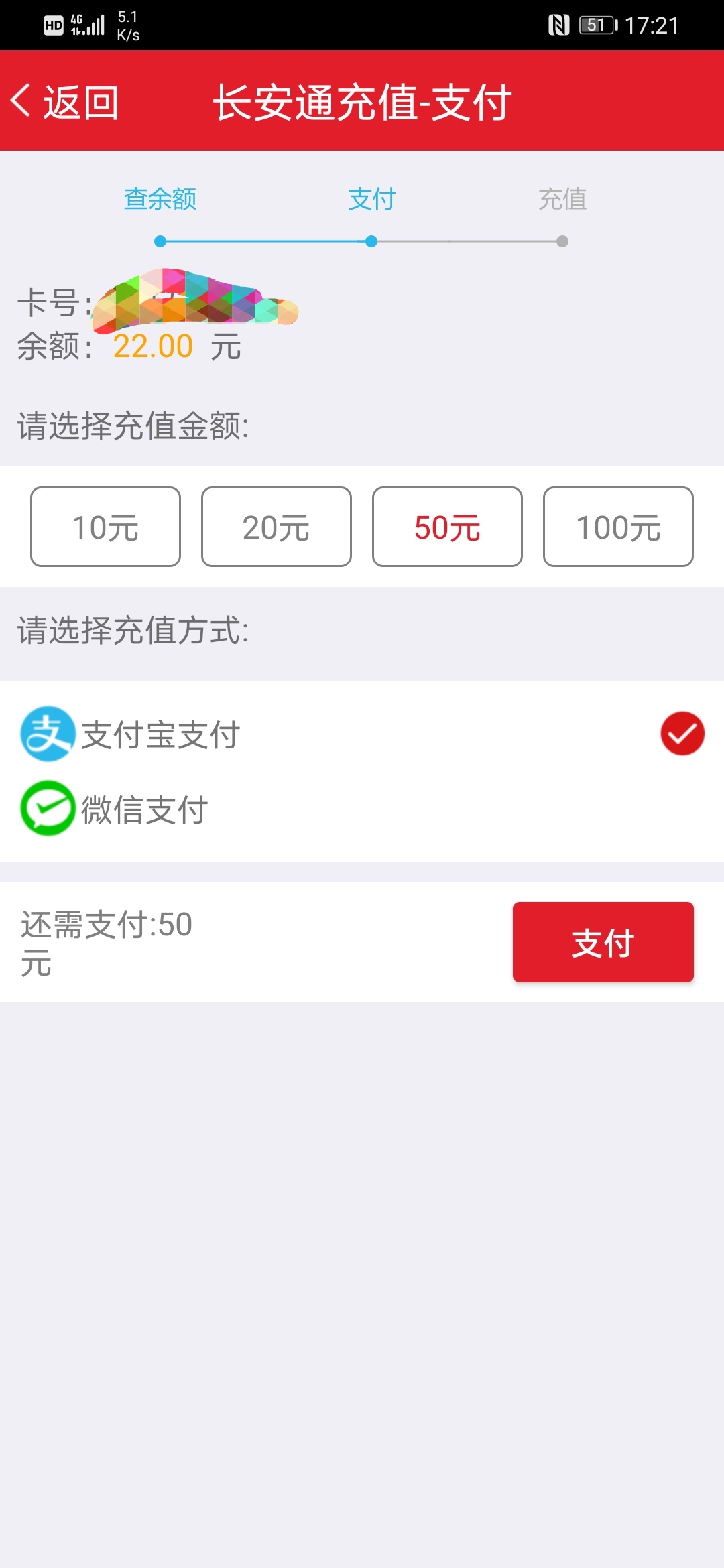
Task: Choose the 100元 recharge amount
Action: coord(617,527)
